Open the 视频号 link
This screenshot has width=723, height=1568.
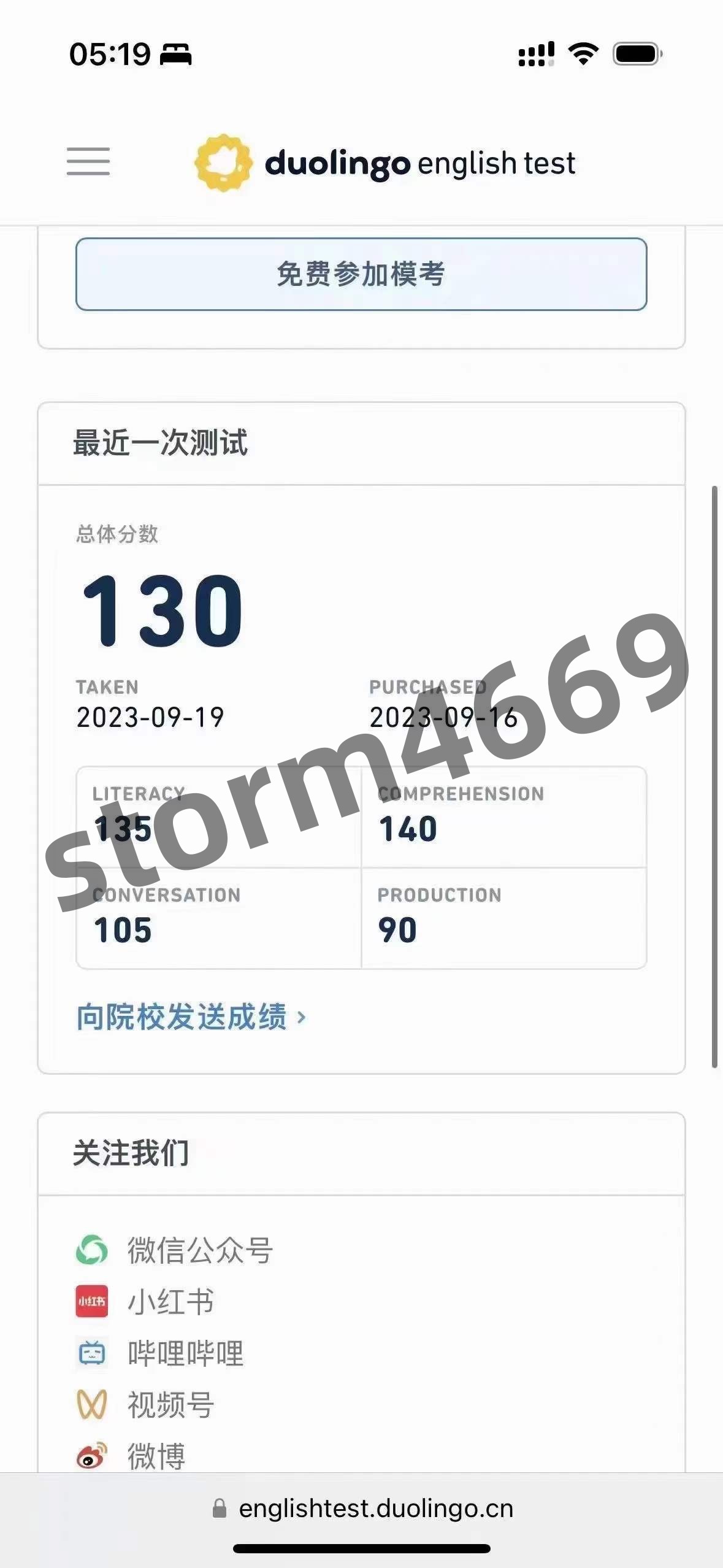[x=170, y=1404]
